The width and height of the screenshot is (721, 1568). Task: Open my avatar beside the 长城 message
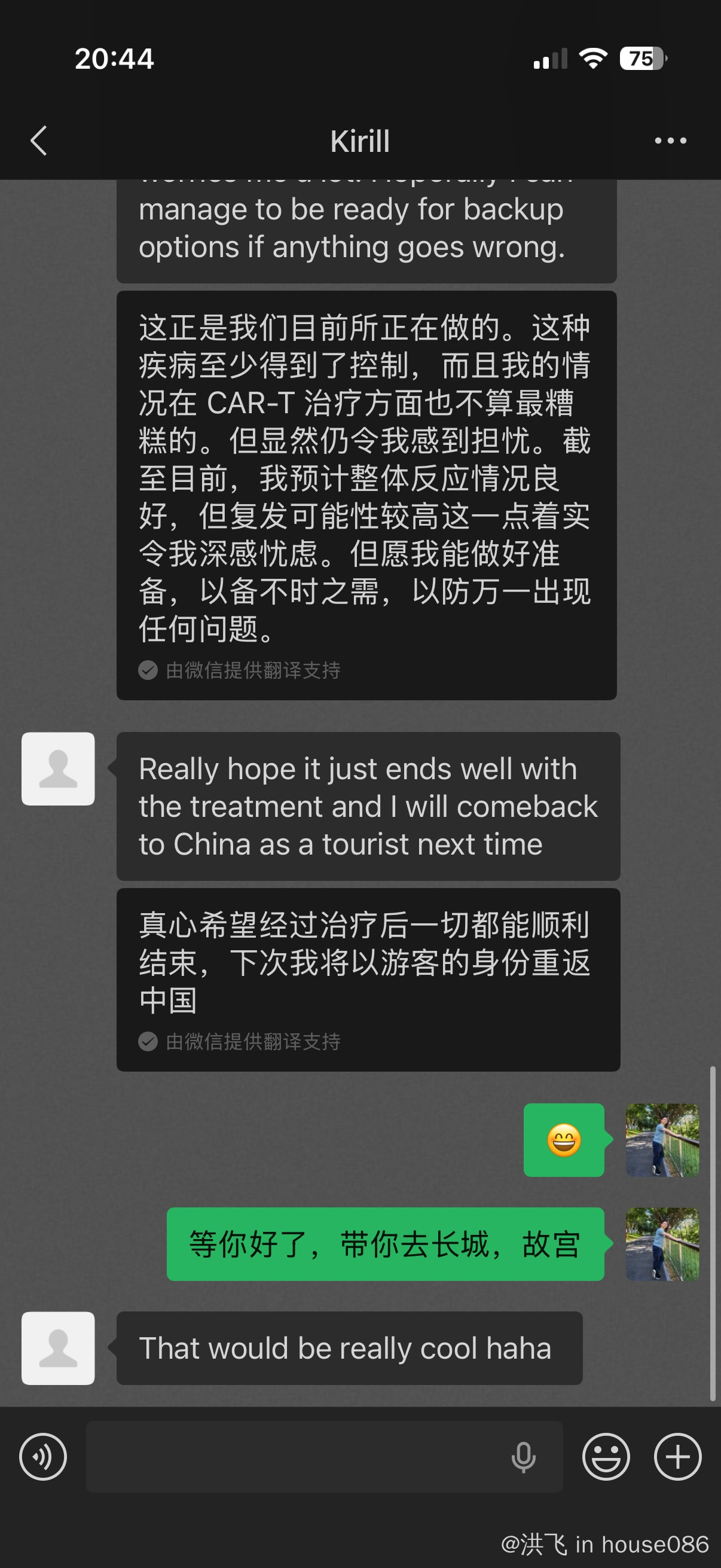(x=662, y=1244)
